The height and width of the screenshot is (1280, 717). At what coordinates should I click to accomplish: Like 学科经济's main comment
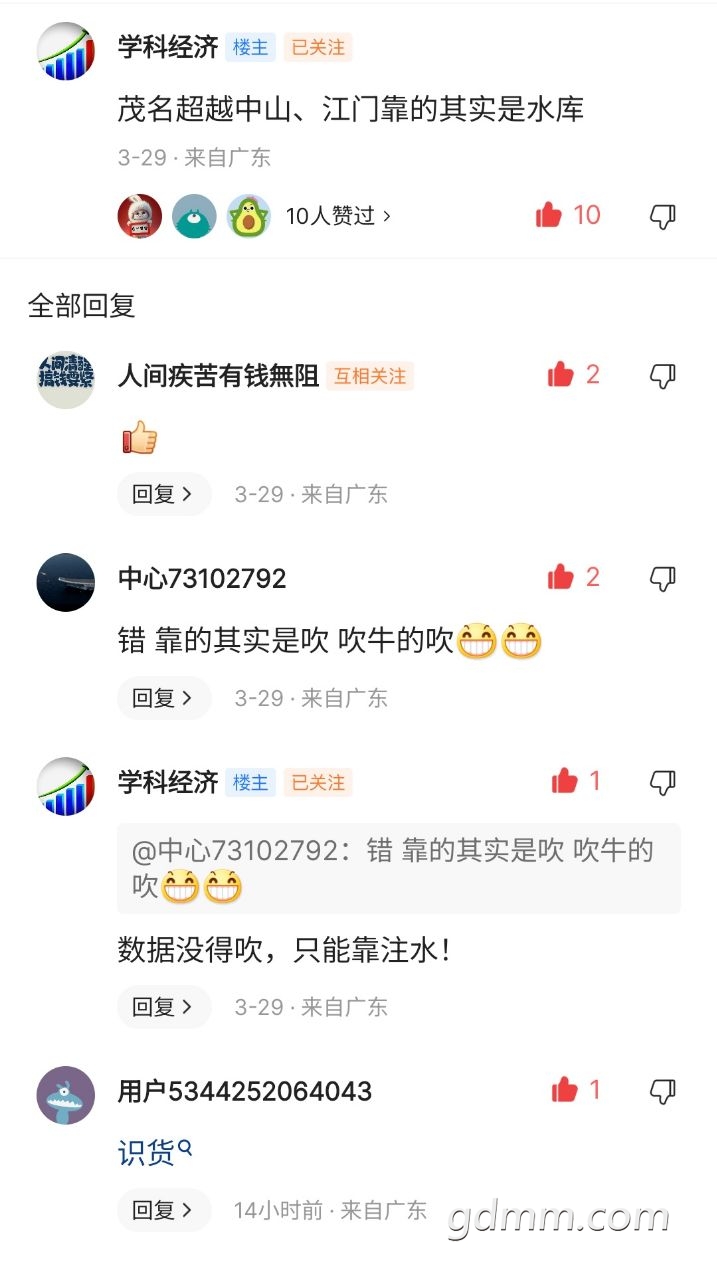point(568,215)
